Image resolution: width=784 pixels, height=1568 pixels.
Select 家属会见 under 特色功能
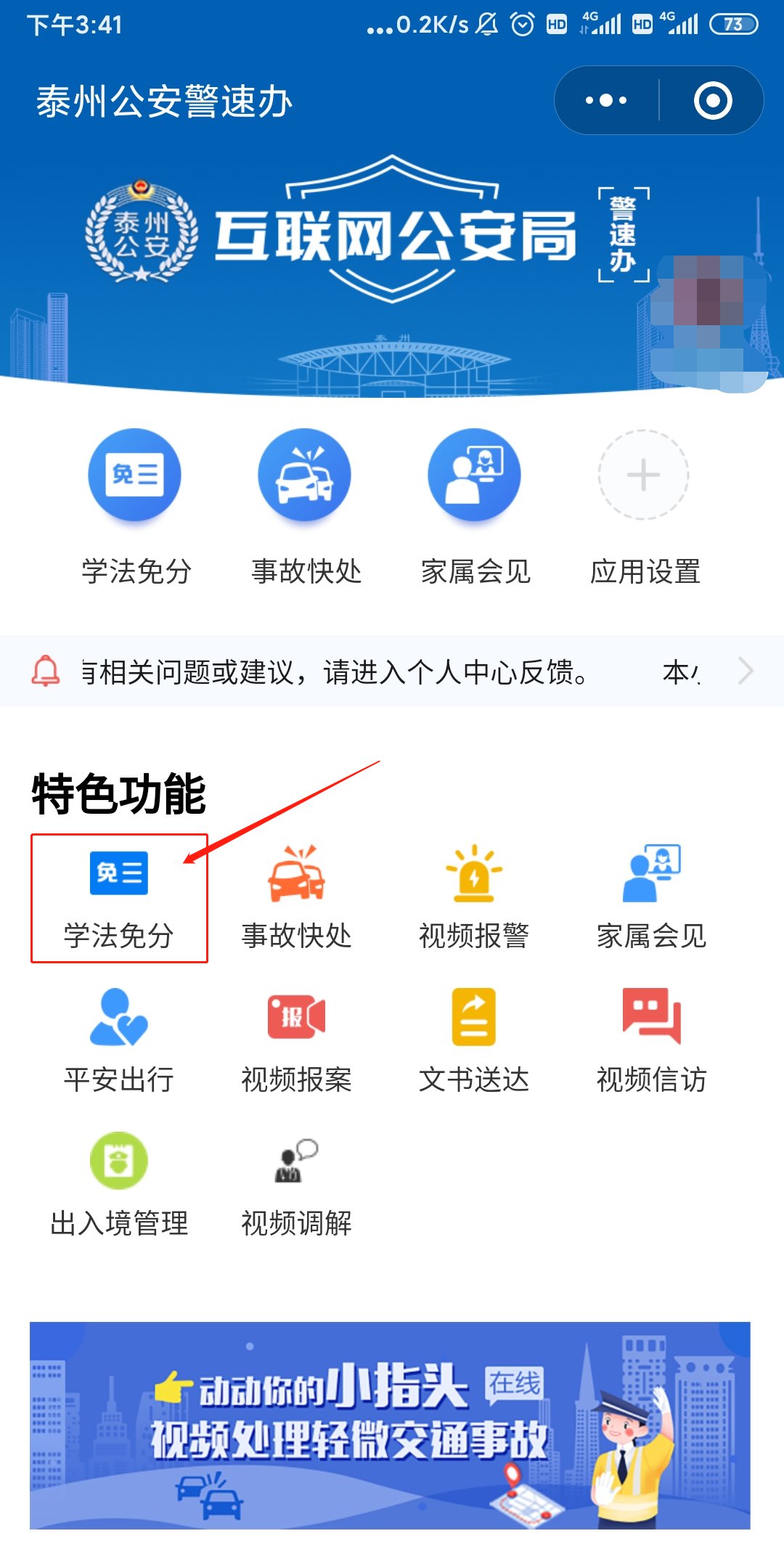coord(651,899)
